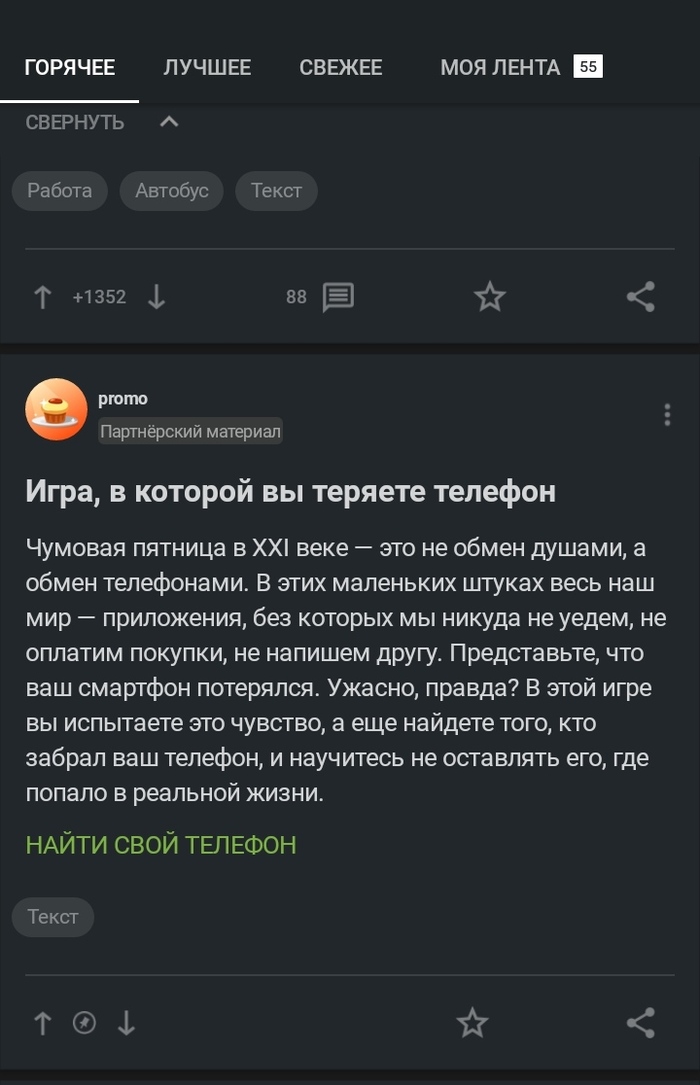Go to the Моя лента tab
700x1085 pixels.
500,68
